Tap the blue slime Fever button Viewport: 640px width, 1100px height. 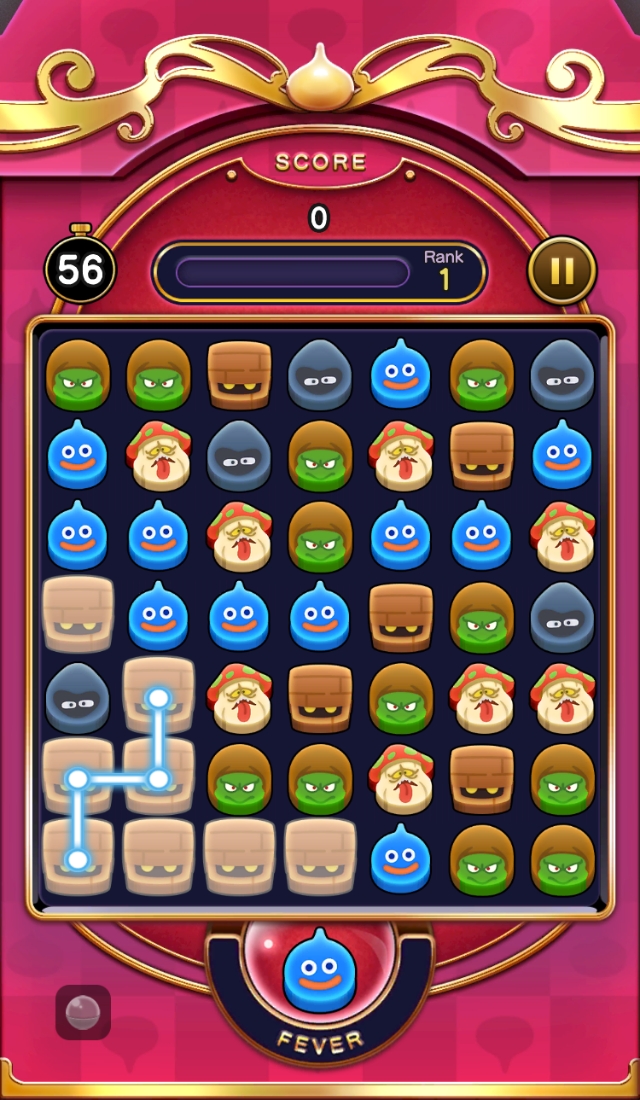click(319, 977)
